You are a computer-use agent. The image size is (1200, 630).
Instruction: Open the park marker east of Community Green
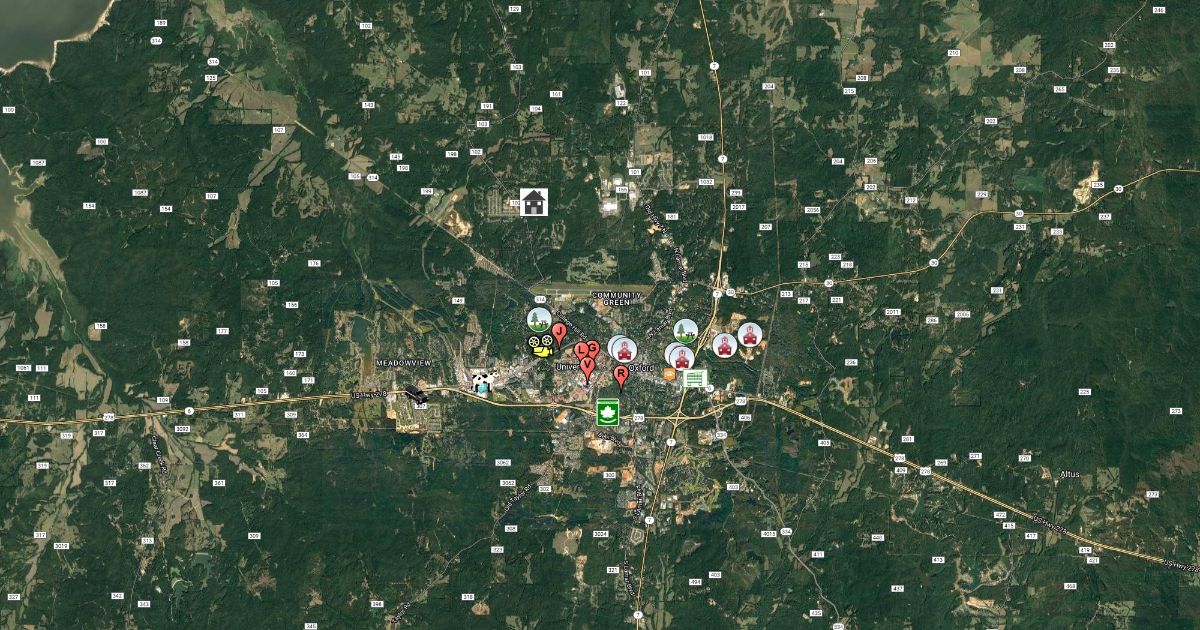[x=685, y=331]
